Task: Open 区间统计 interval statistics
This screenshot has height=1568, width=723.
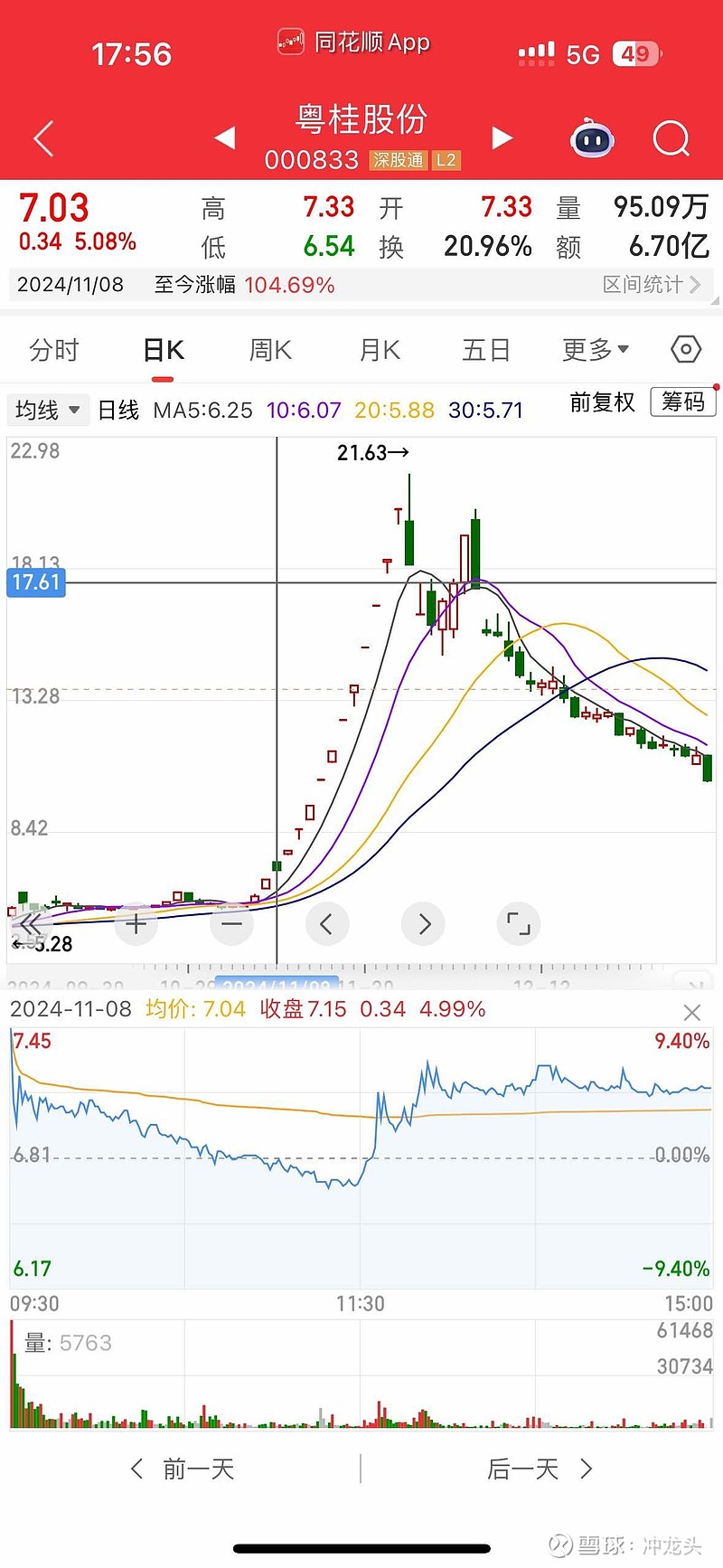Action: click(651, 285)
